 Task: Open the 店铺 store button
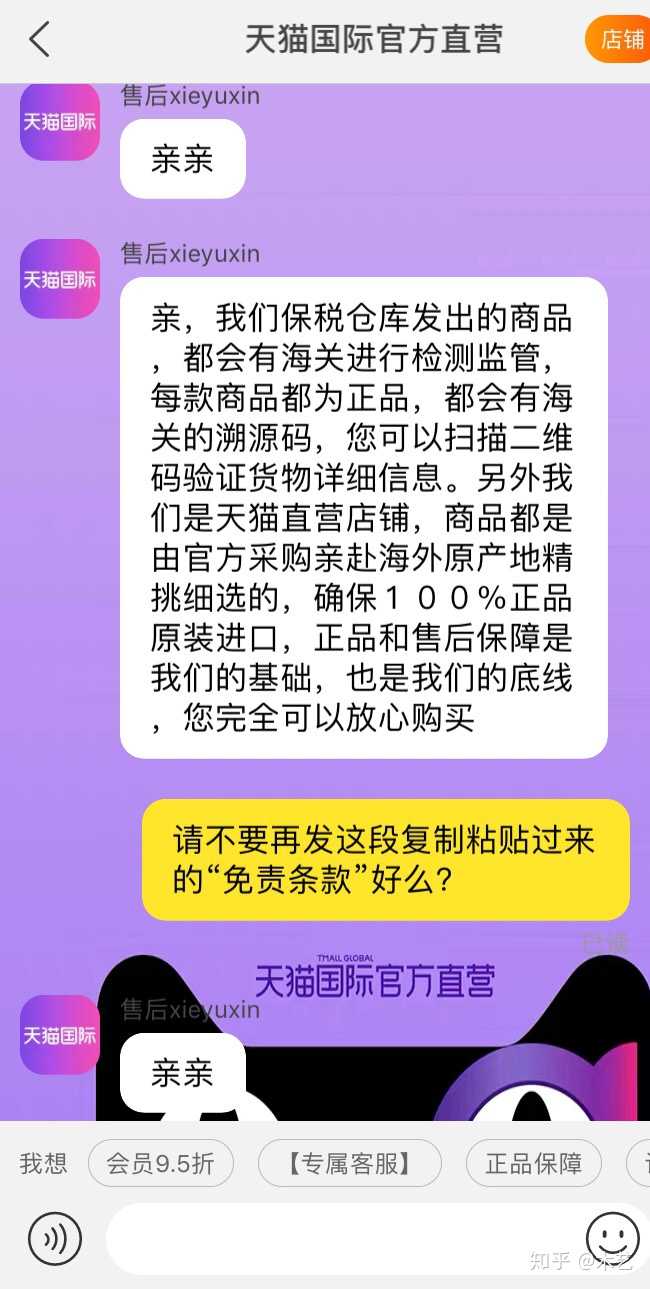coord(620,40)
